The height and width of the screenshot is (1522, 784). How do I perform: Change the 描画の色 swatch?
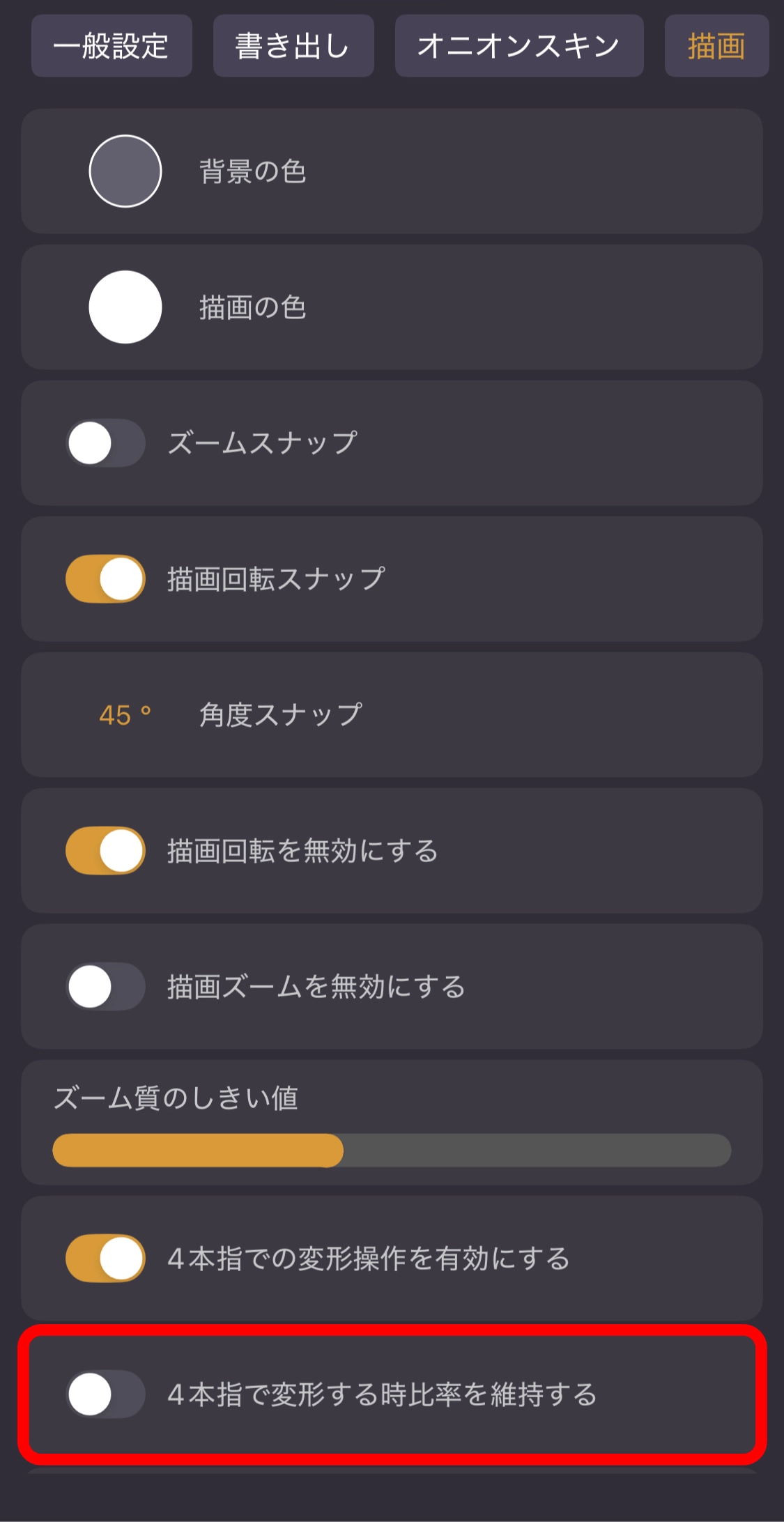coord(125,307)
